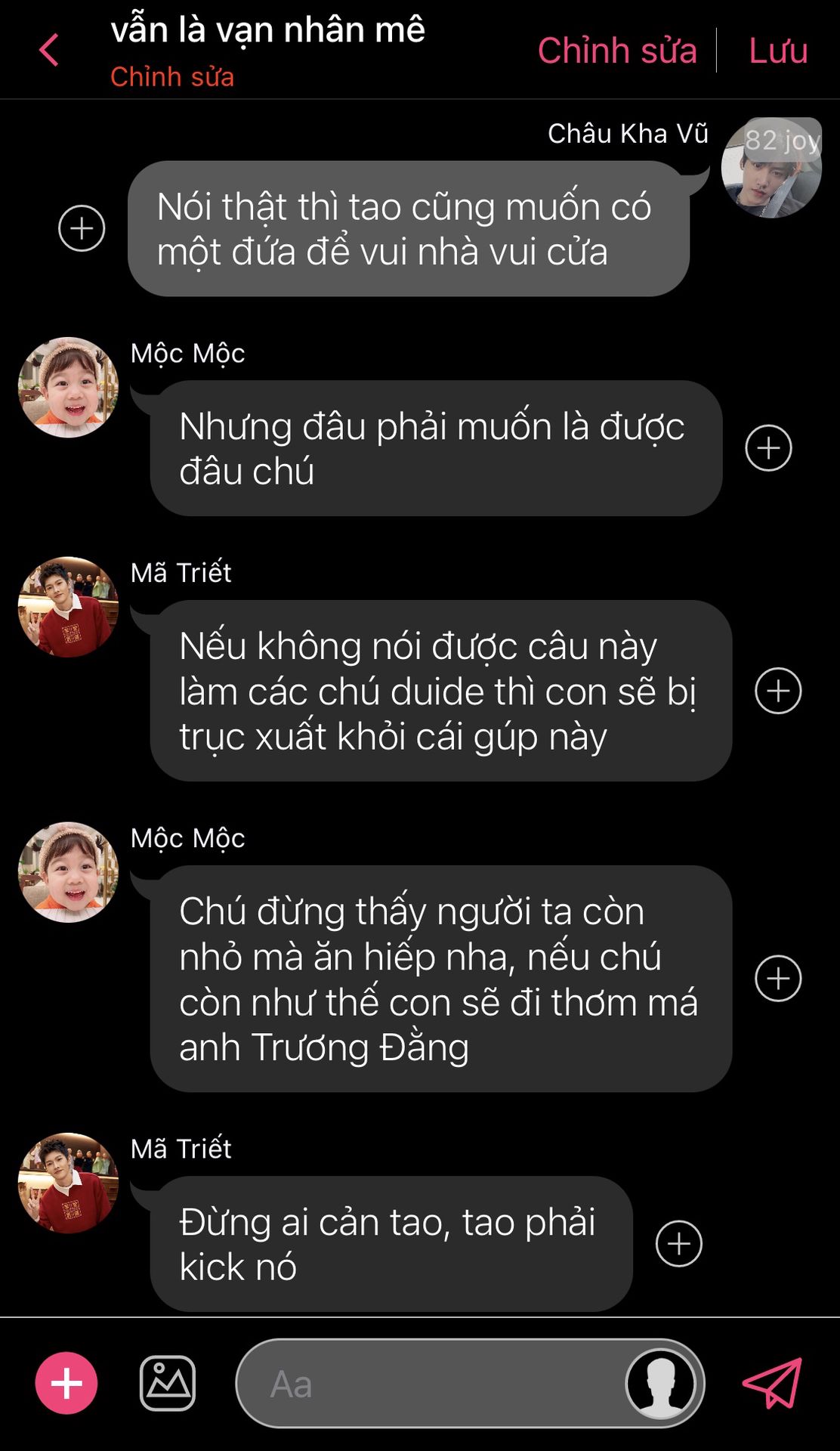The height and width of the screenshot is (1451, 840).
Task: Tap Chỉnh sửa under the chat title
Action: point(172,77)
